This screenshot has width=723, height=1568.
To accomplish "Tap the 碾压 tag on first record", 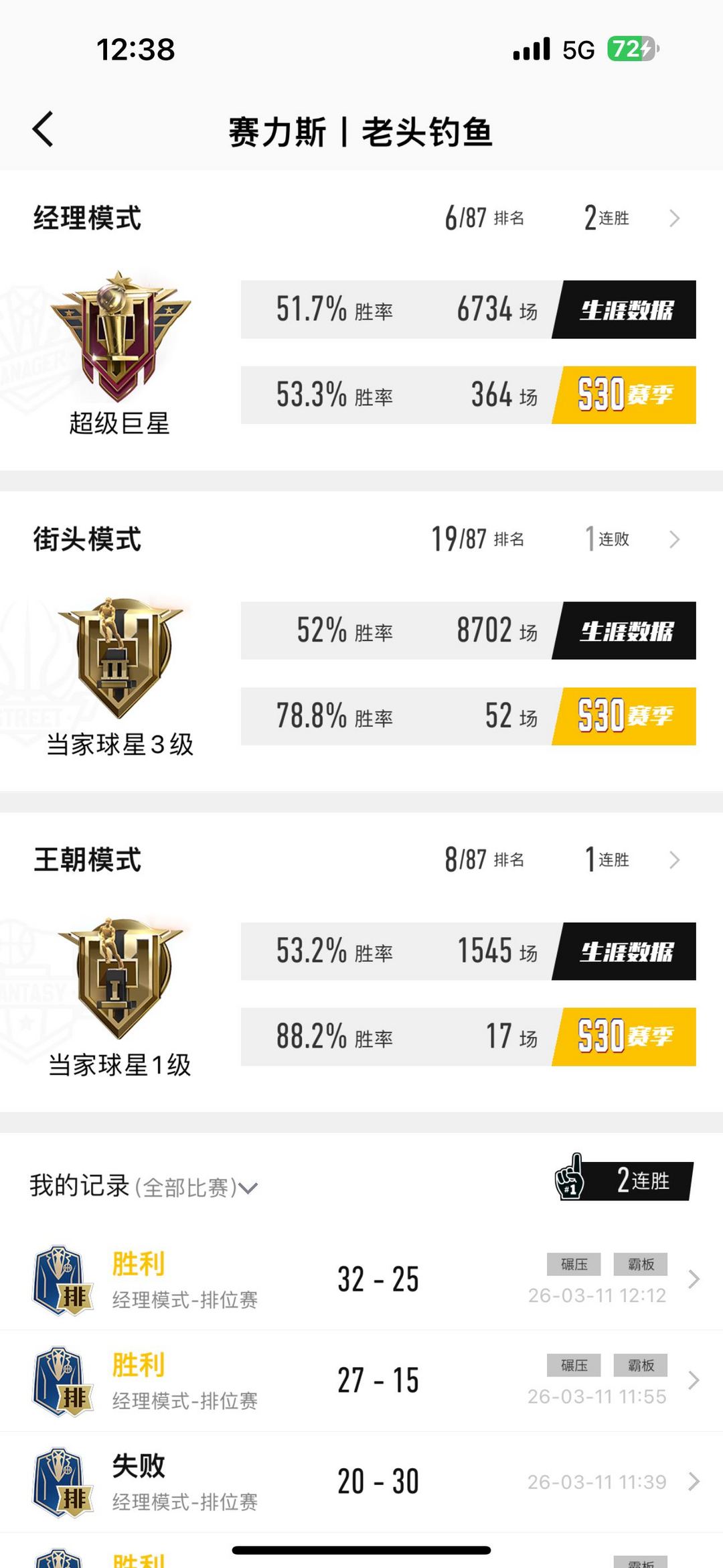I will click(574, 1264).
